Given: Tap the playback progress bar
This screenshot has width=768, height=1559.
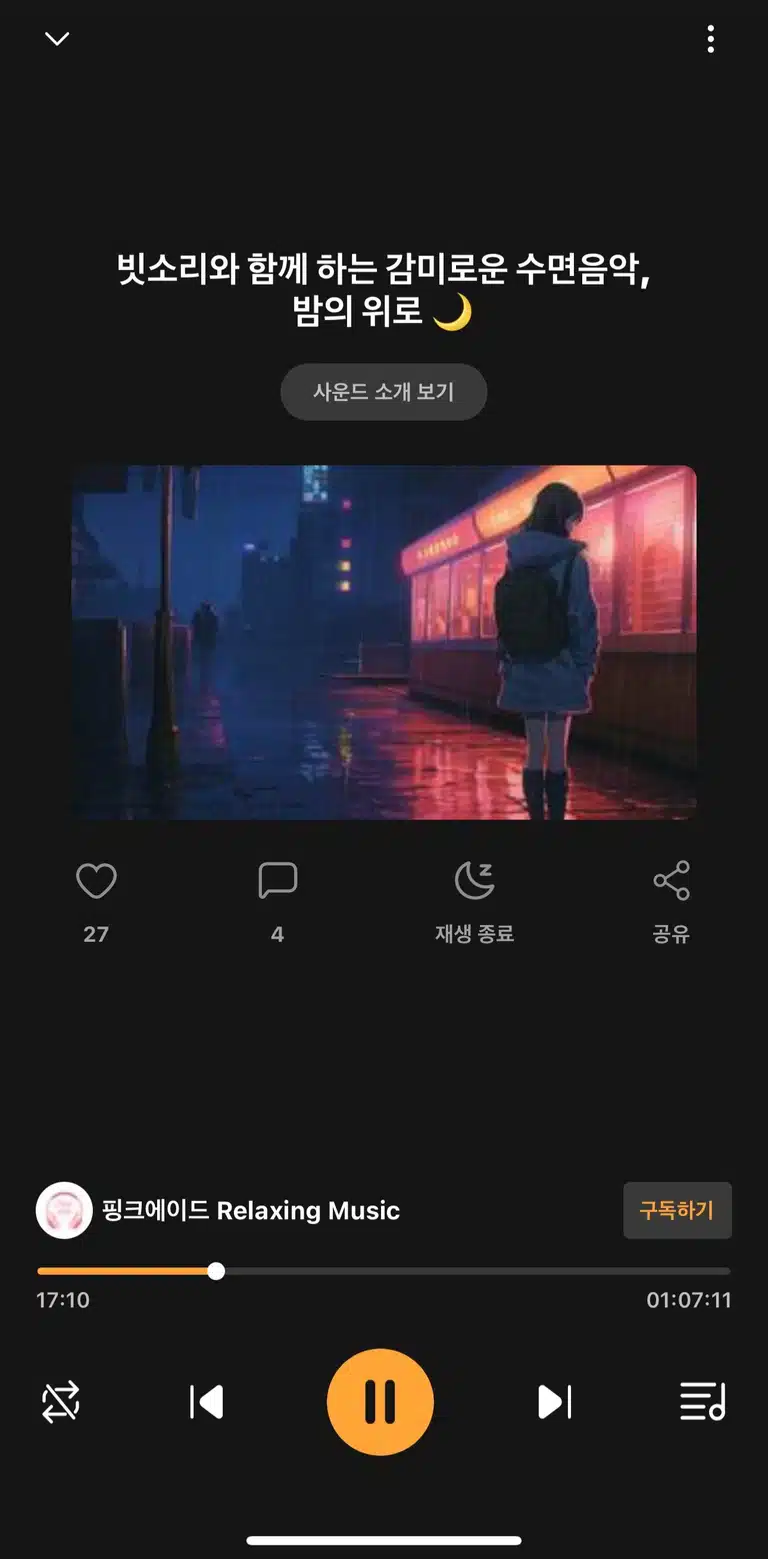Looking at the screenshot, I should [384, 1271].
